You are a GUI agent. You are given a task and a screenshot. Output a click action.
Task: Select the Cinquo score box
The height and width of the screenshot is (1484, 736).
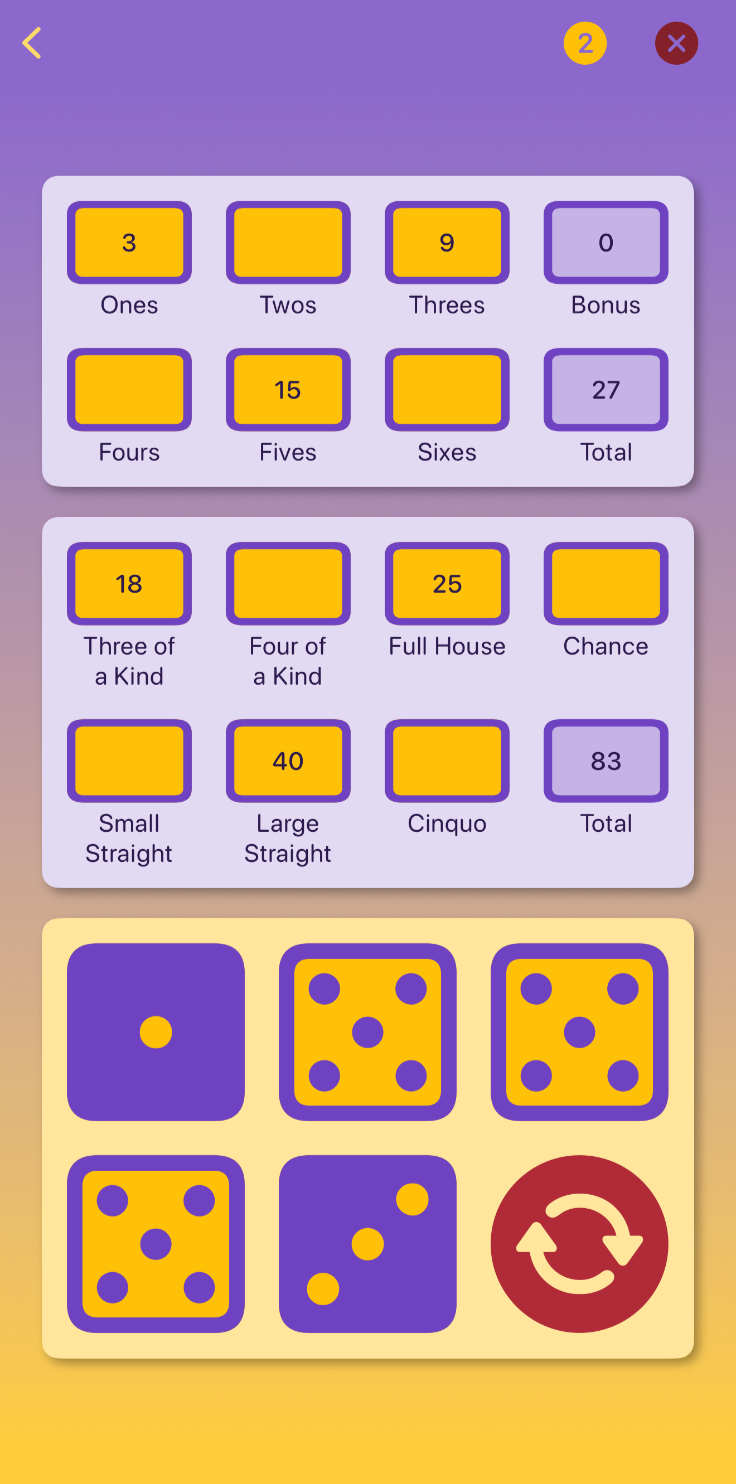click(x=447, y=761)
